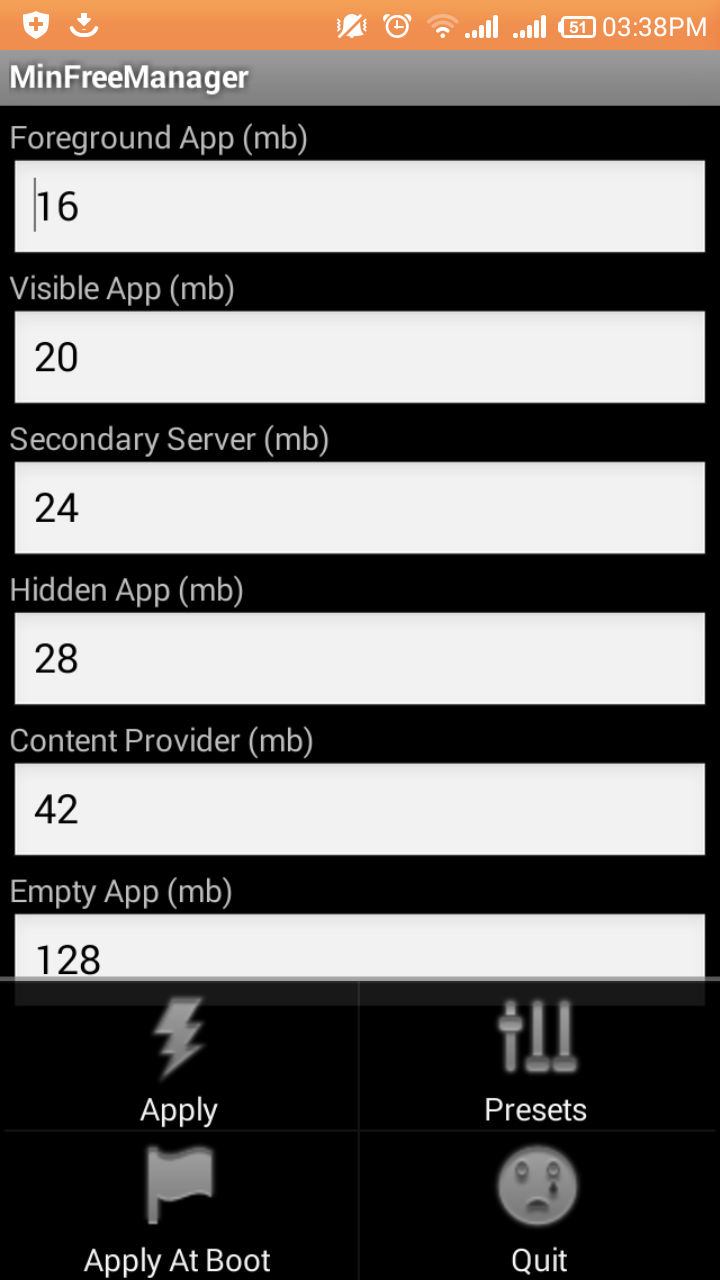The width and height of the screenshot is (720, 1280).
Task: Edit the Foreground App value field
Action: click(360, 206)
